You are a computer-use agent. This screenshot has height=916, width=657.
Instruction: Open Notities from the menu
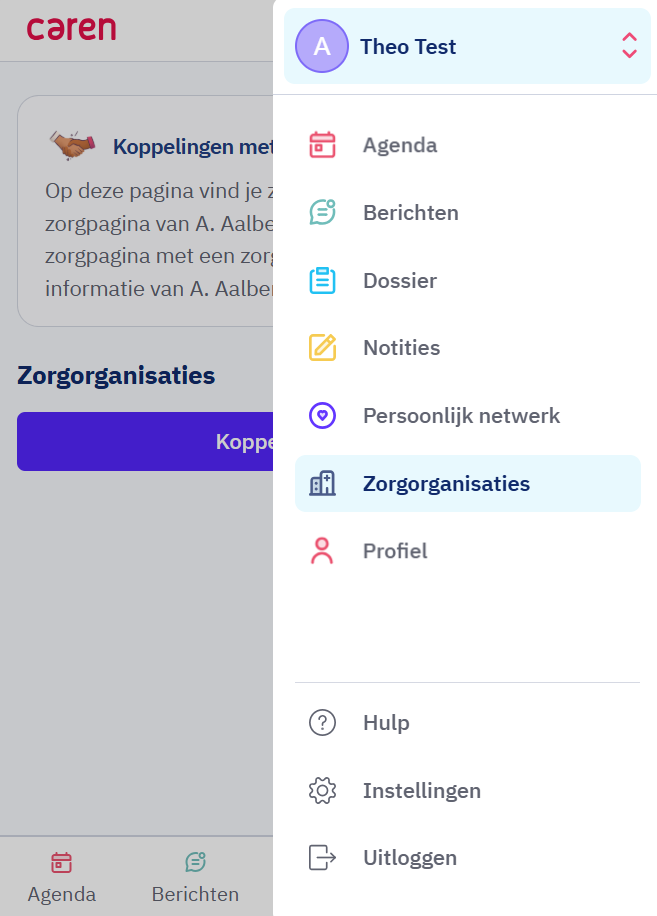click(x=401, y=348)
